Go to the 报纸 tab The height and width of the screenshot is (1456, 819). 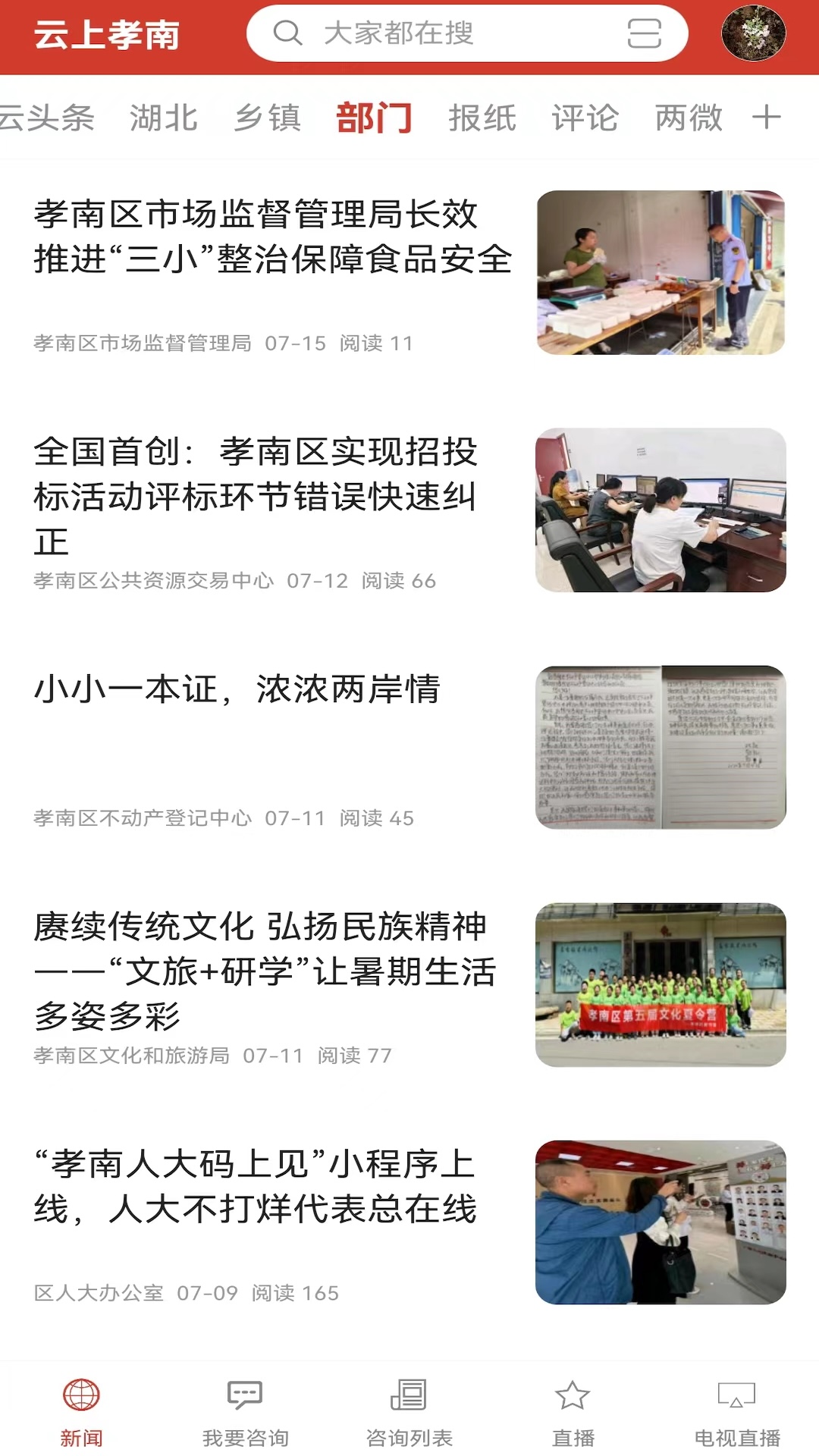[x=482, y=118]
